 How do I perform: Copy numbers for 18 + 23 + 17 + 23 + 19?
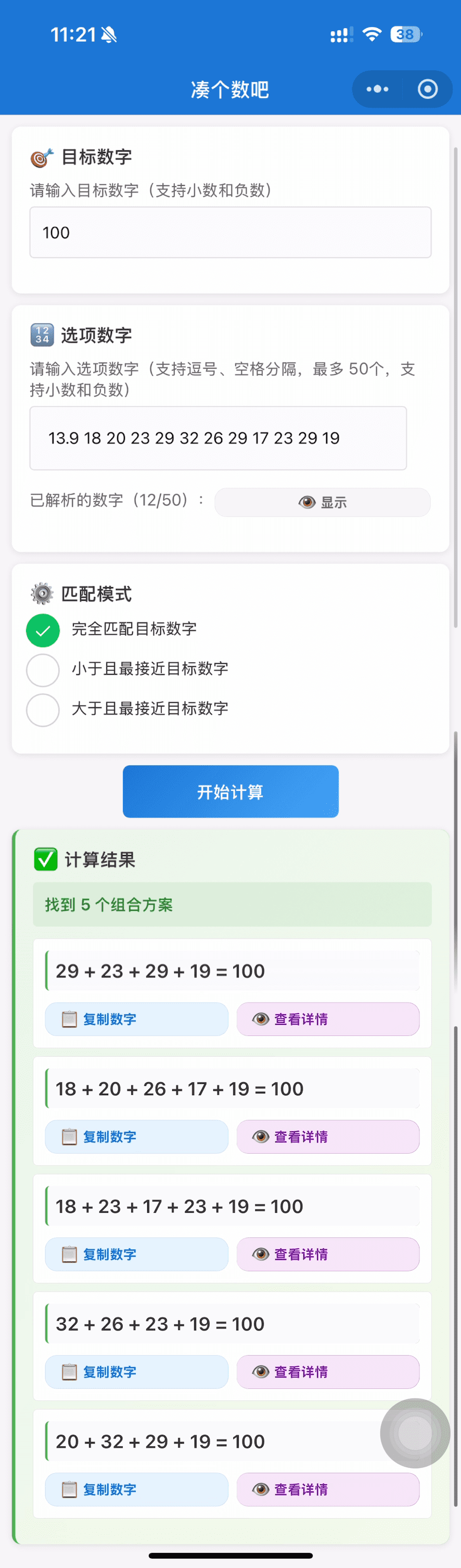click(x=136, y=1254)
